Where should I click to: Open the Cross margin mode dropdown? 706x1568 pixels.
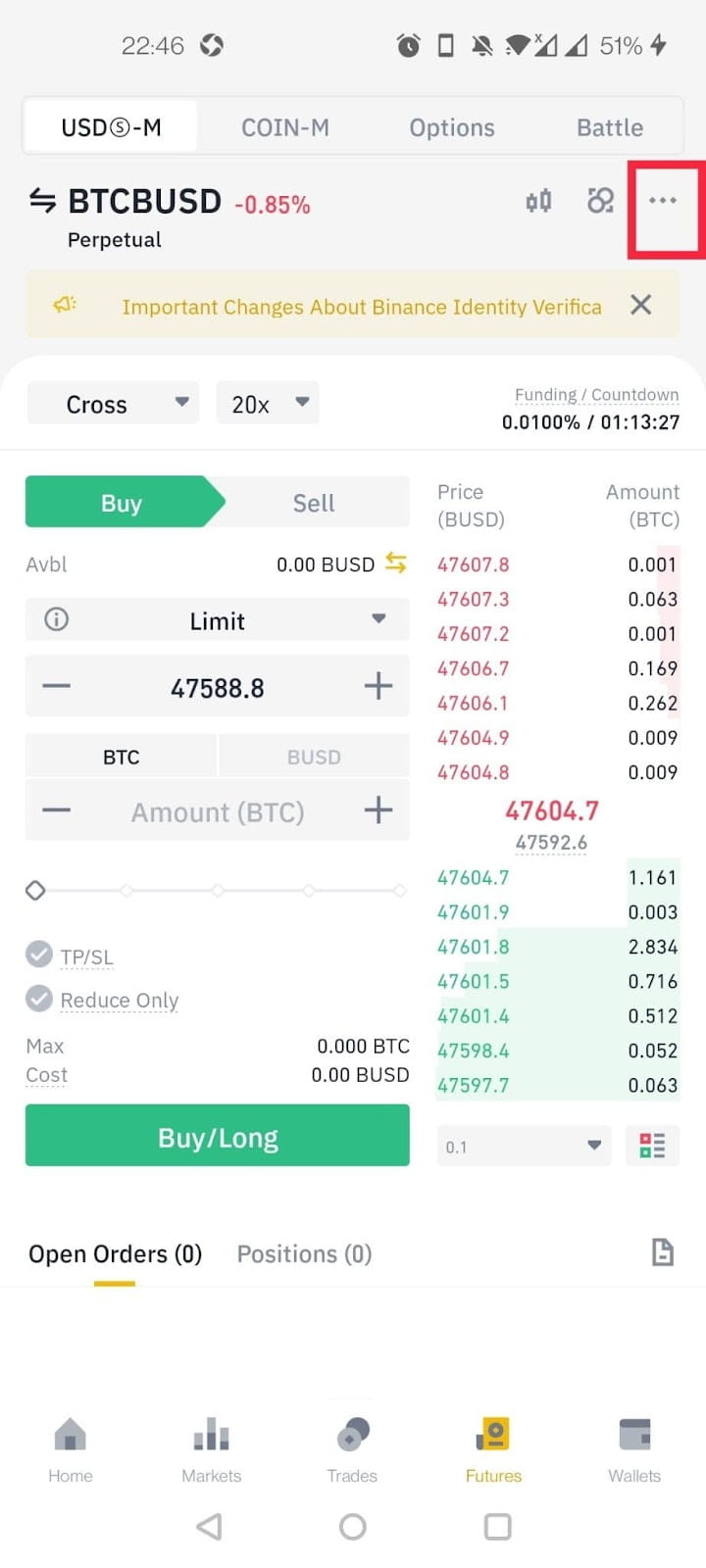[x=113, y=403]
